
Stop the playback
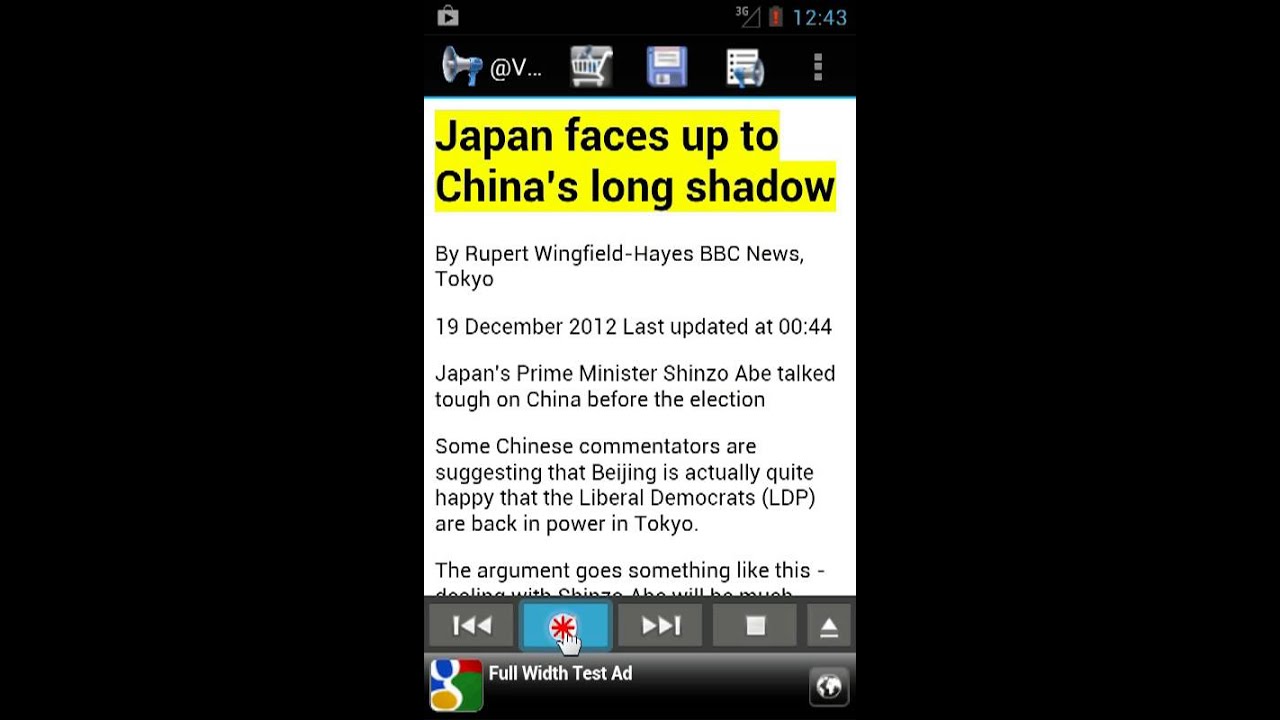755,626
